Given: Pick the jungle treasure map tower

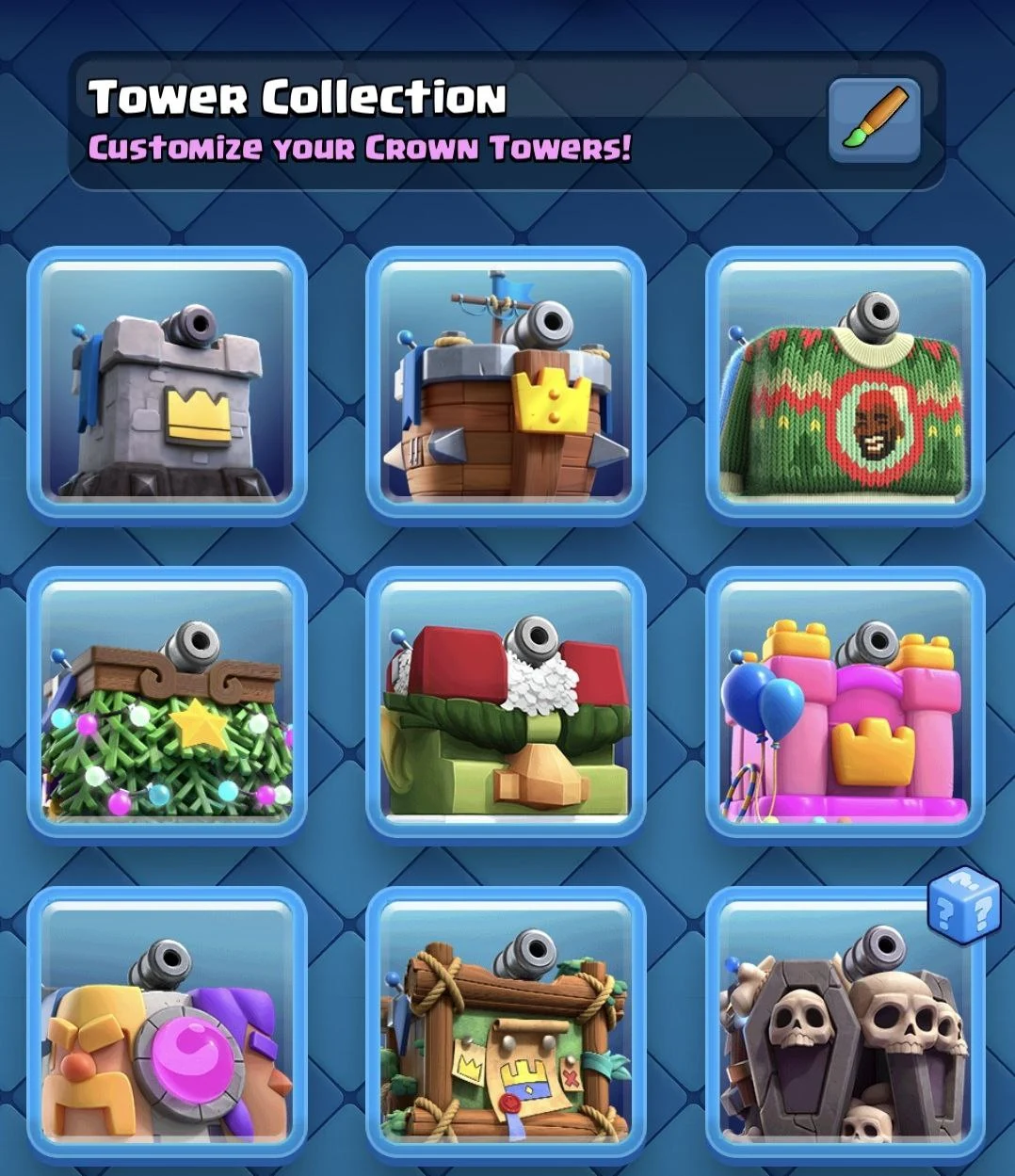Looking at the screenshot, I should (506, 1026).
